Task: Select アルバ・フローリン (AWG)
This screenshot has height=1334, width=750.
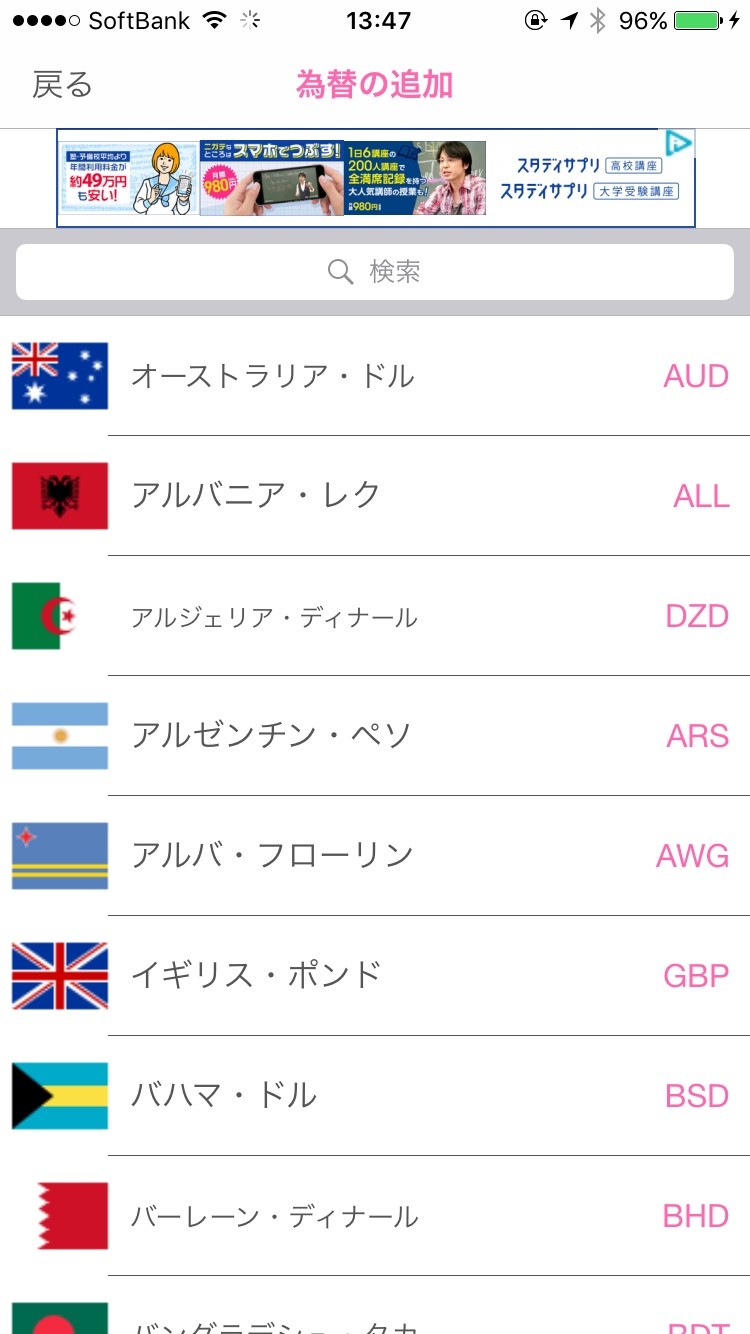Action: (x=375, y=856)
